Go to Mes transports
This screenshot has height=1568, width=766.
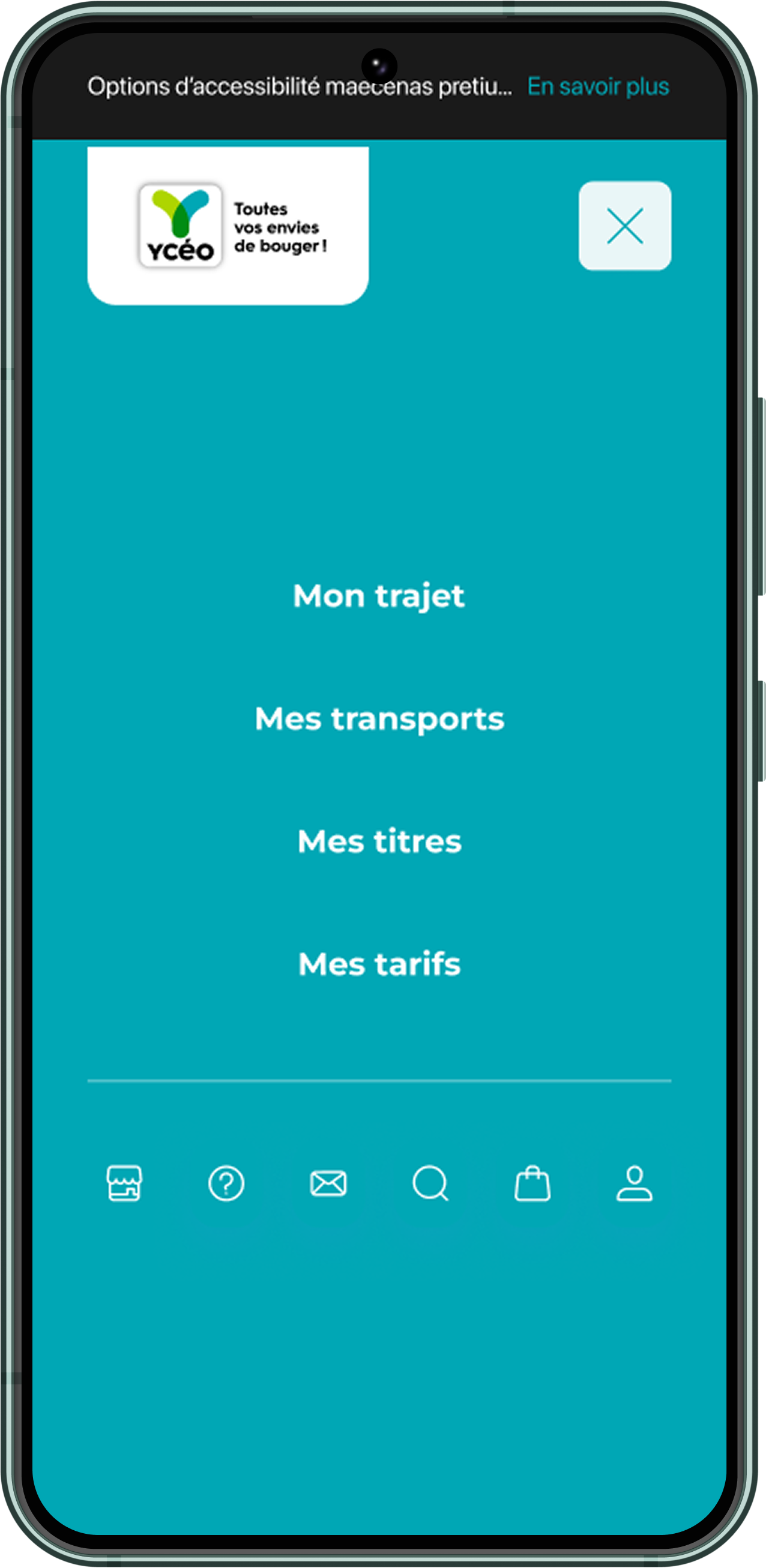pos(379,719)
